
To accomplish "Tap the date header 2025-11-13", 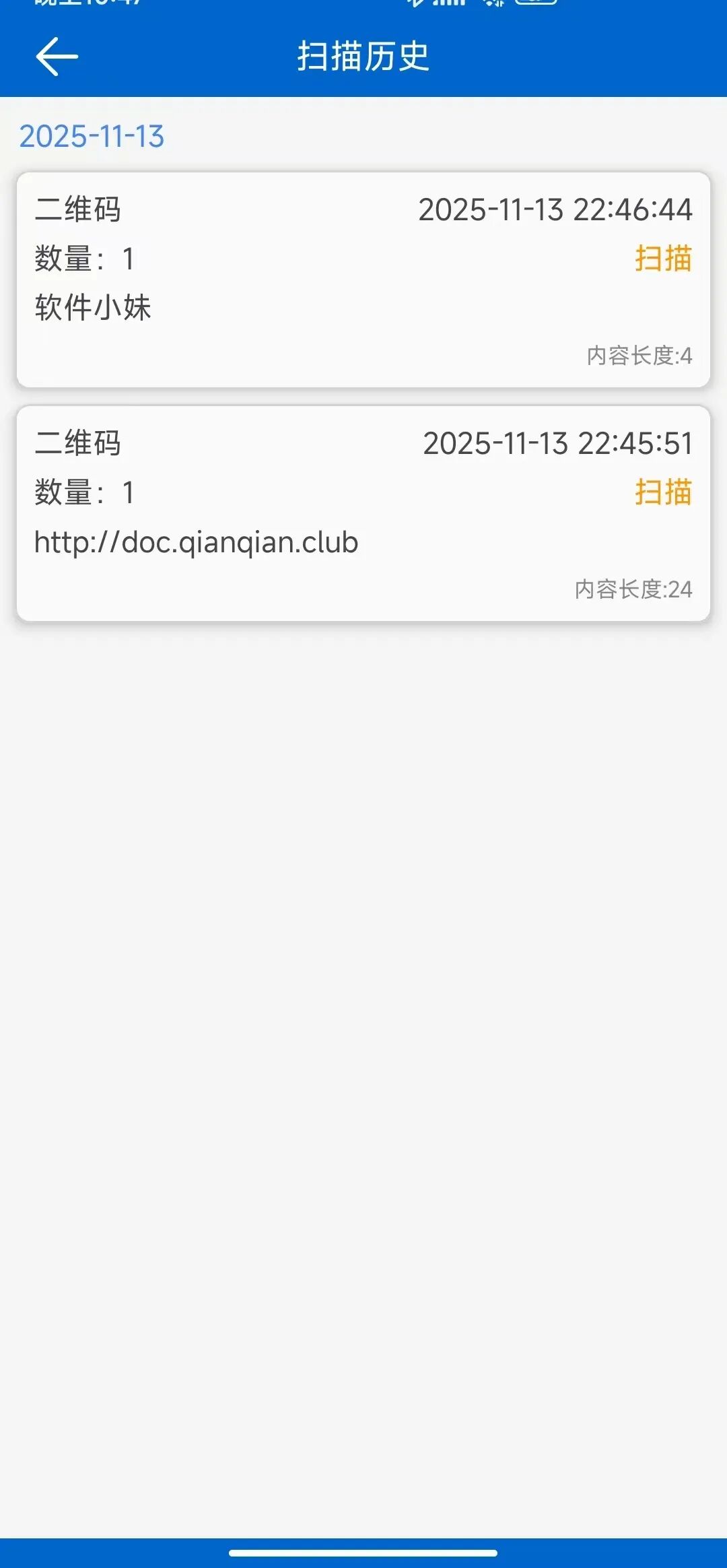I will pos(91,135).
